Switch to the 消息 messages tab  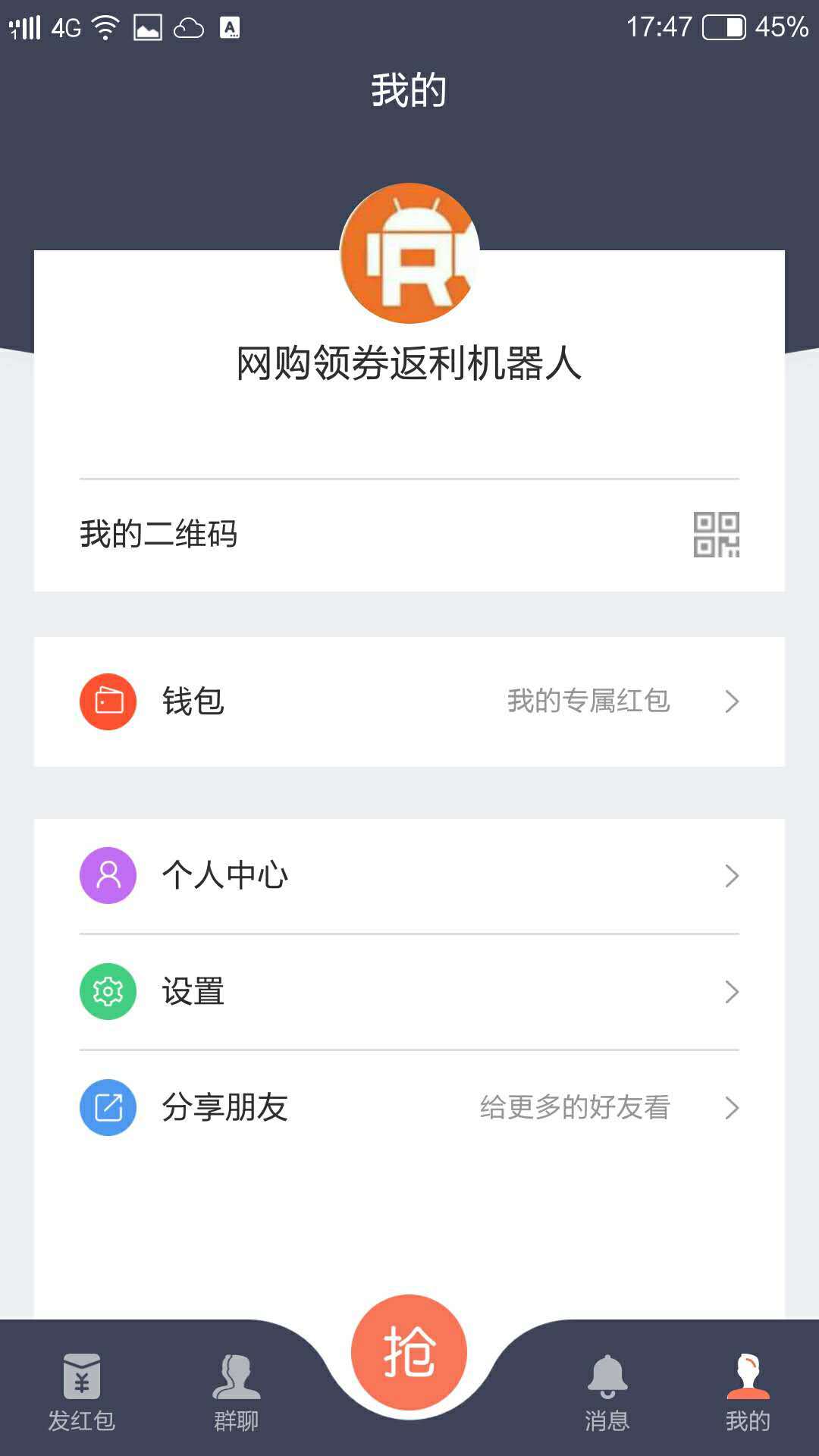tap(607, 1392)
